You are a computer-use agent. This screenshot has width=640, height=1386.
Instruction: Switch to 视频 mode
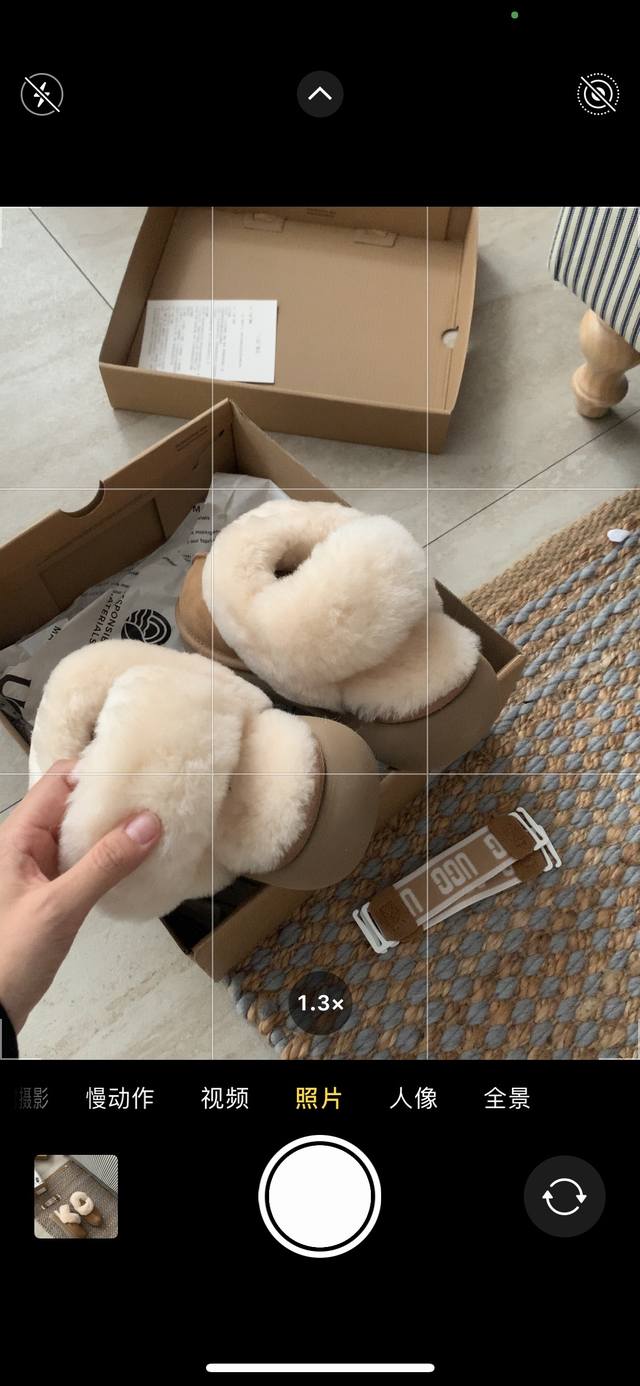click(x=225, y=1098)
